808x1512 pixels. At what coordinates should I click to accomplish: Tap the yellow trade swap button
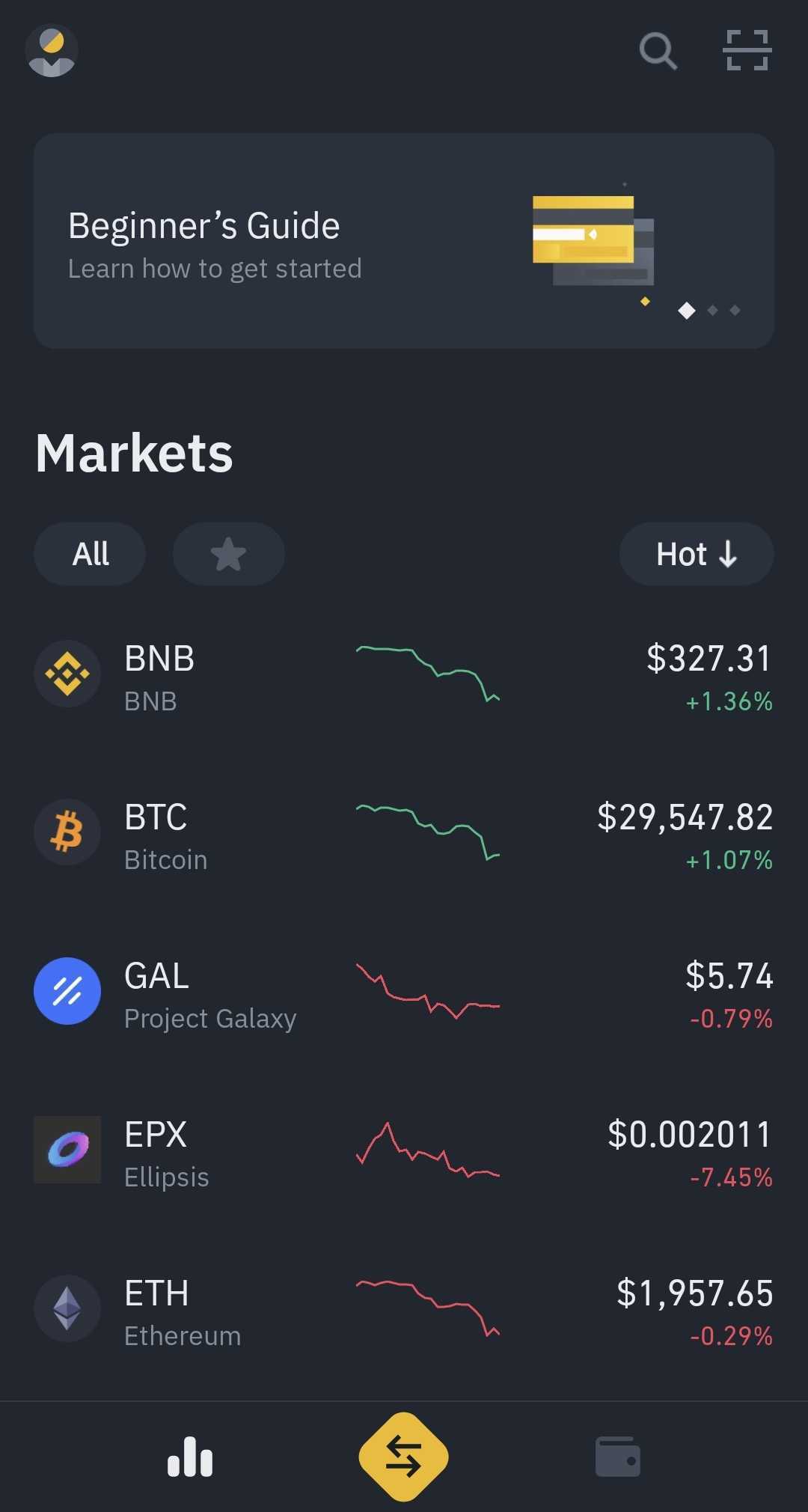tap(404, 1457)
